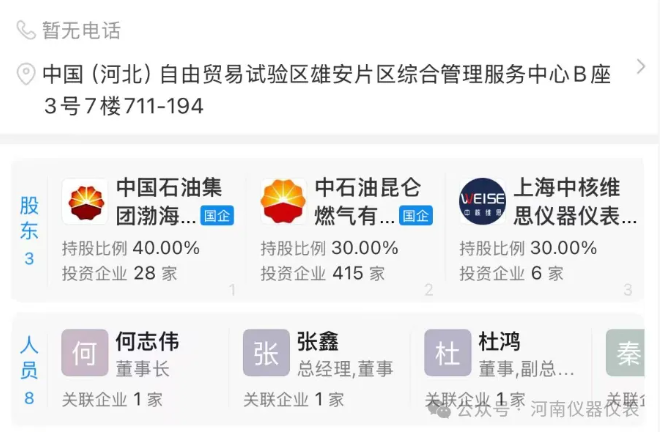
Task: View all 8 personnel via 人员
Action: tap(29, 370)
